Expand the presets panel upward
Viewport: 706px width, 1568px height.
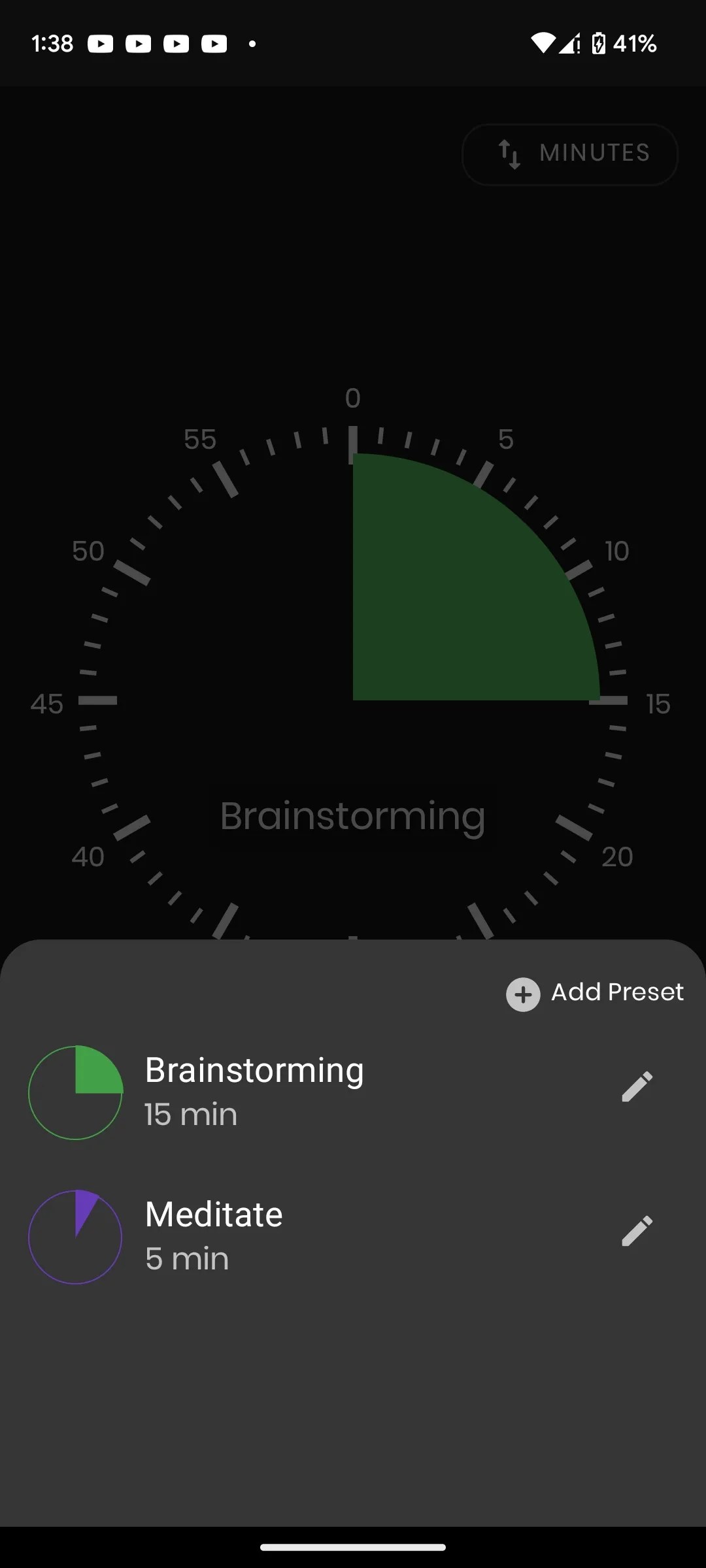tap(353, 954)
